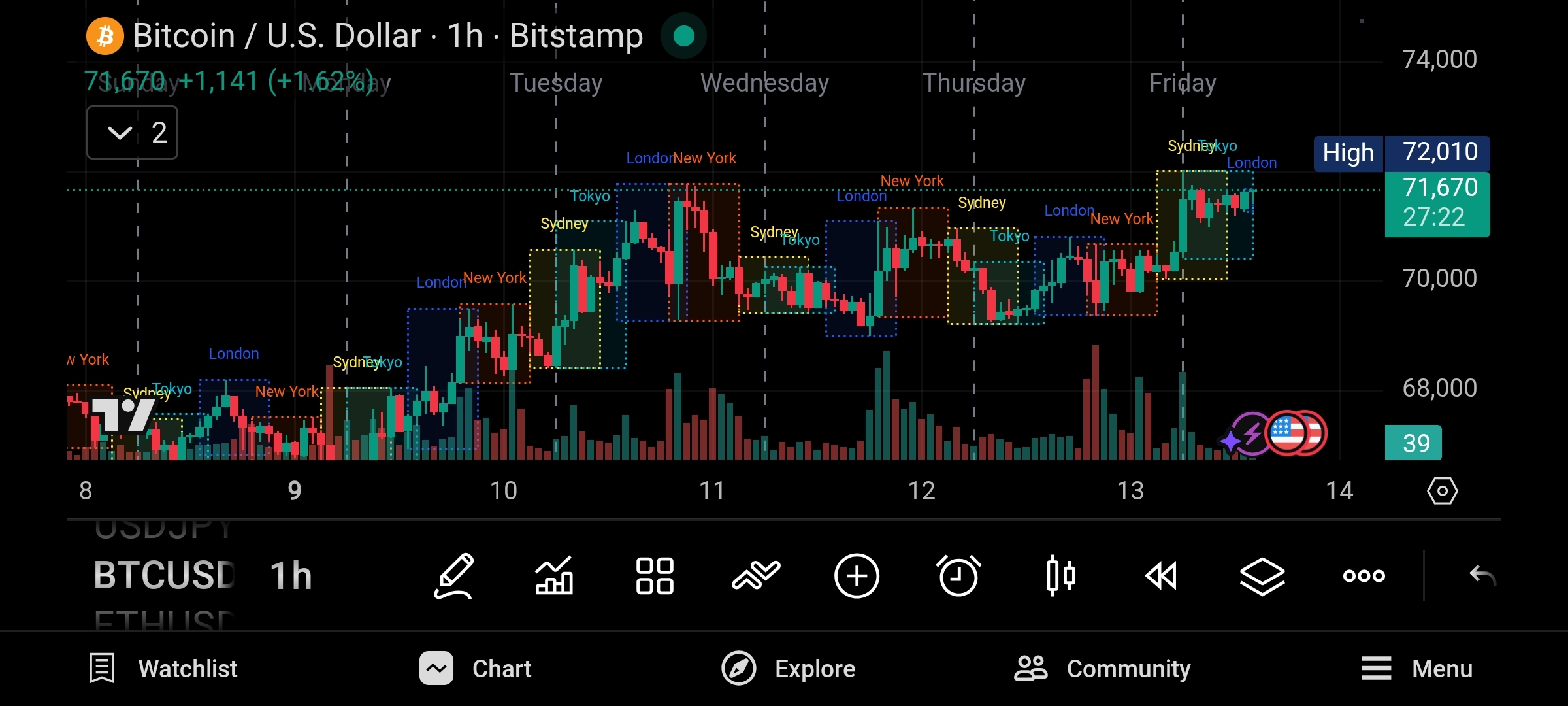Tap the US flag economic event marker
This screenshot has height=706, width=1568.
(1286, 433)
